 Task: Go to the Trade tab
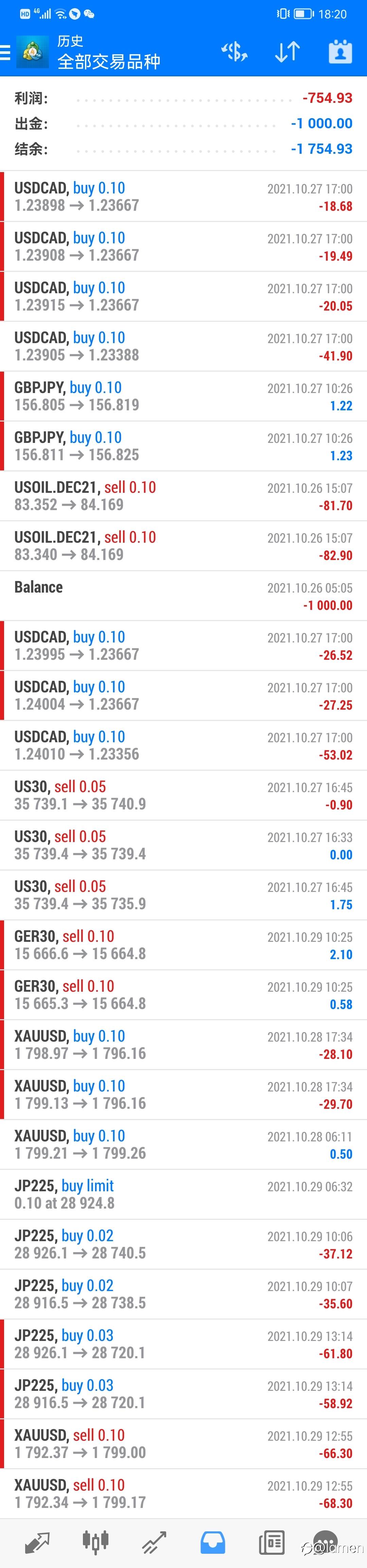[154, 1543]
